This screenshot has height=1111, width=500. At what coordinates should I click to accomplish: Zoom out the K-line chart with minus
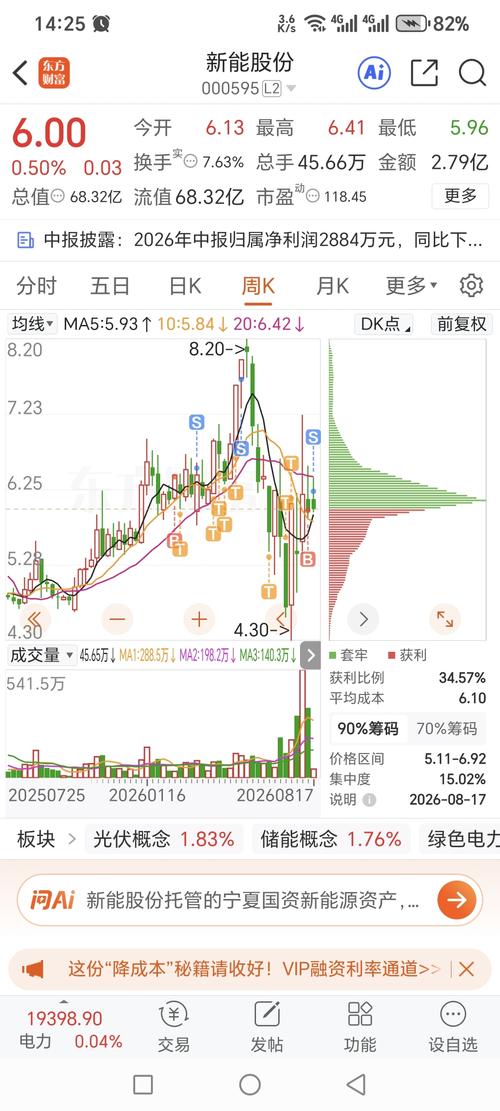click(118, 619)
